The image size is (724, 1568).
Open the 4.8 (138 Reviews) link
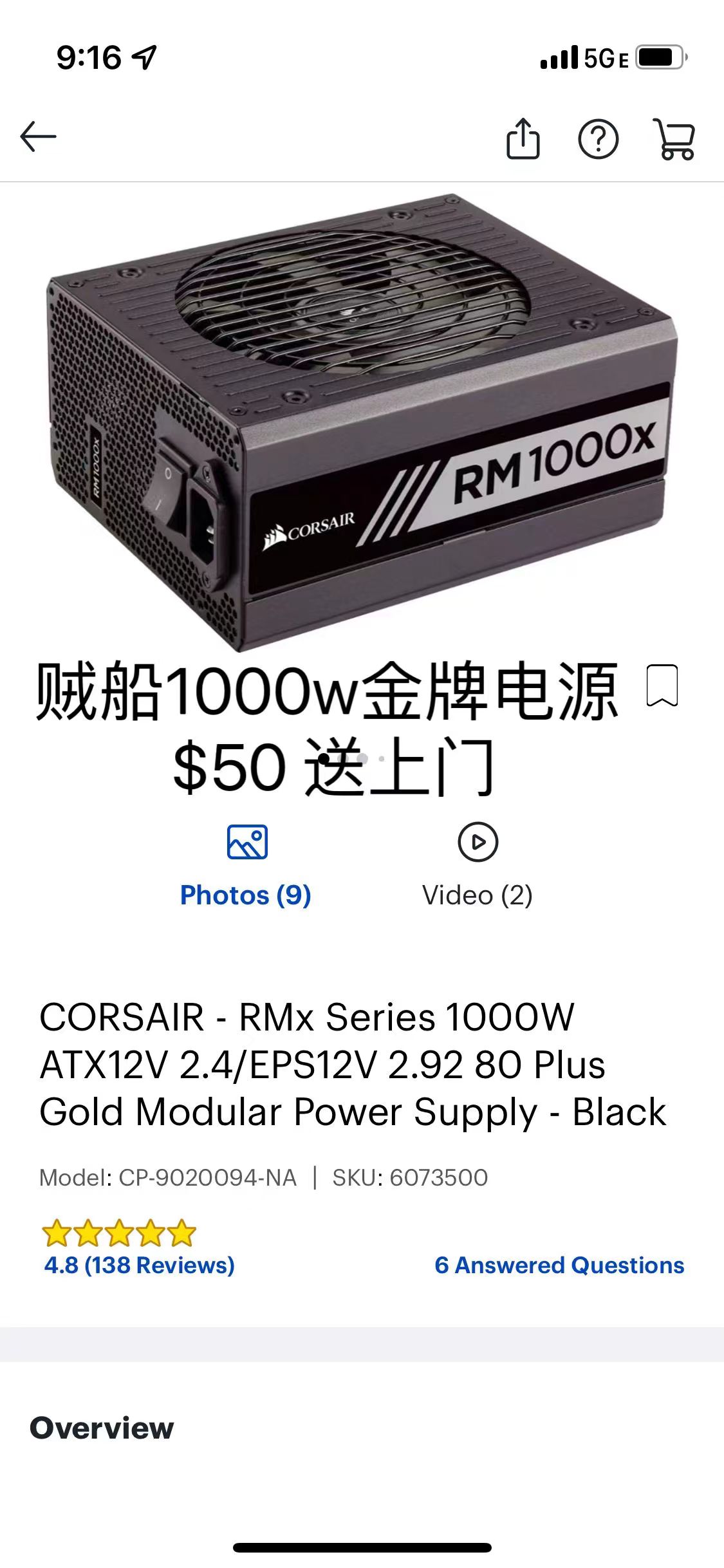click(139, 1265)
